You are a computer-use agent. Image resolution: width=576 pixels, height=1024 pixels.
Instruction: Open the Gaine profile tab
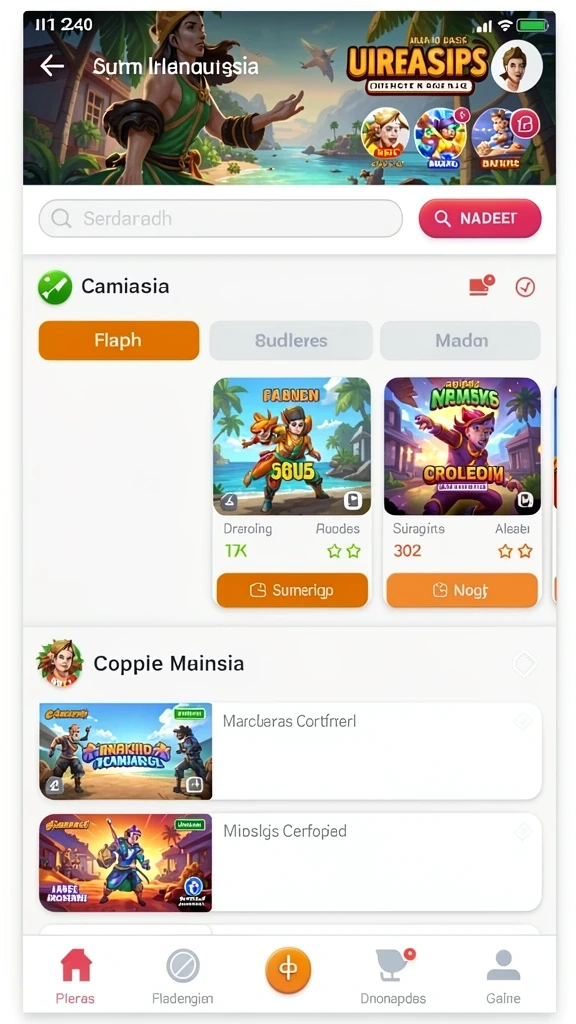coord(503,976)
